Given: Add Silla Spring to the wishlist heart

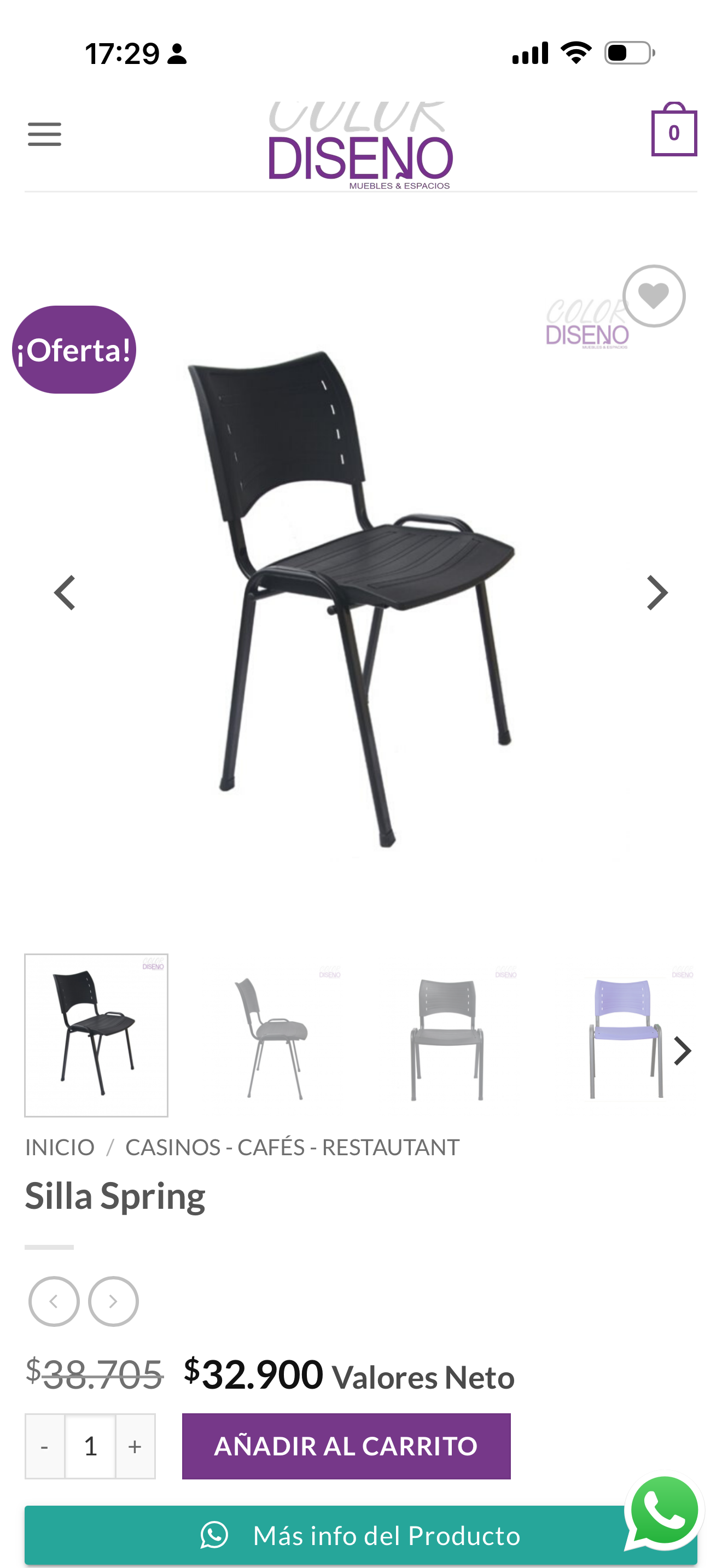Looking at the screenshot, I should pyautogui.click(x=654, y=295).
